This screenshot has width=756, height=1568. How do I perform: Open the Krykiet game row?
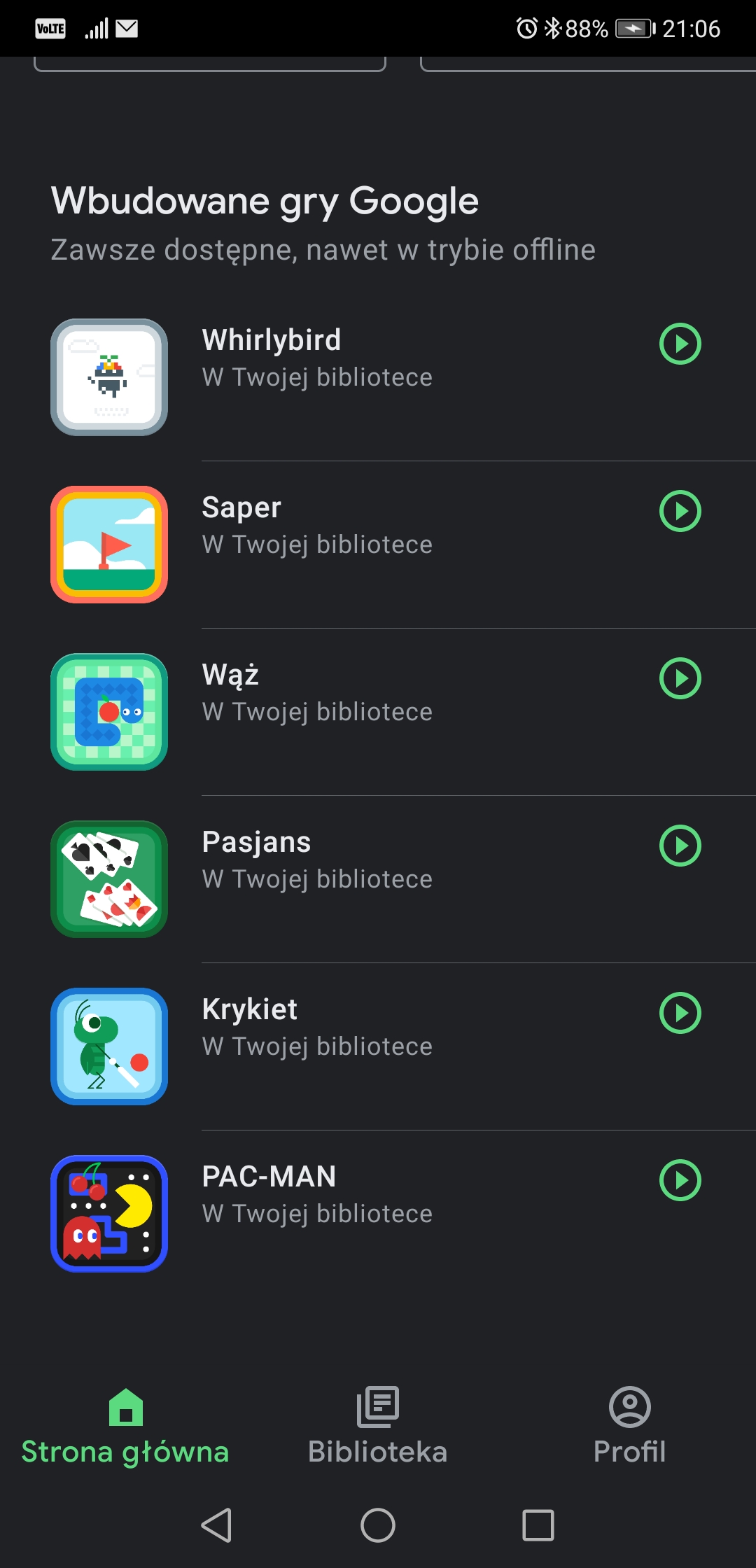tap(378, 1046)
